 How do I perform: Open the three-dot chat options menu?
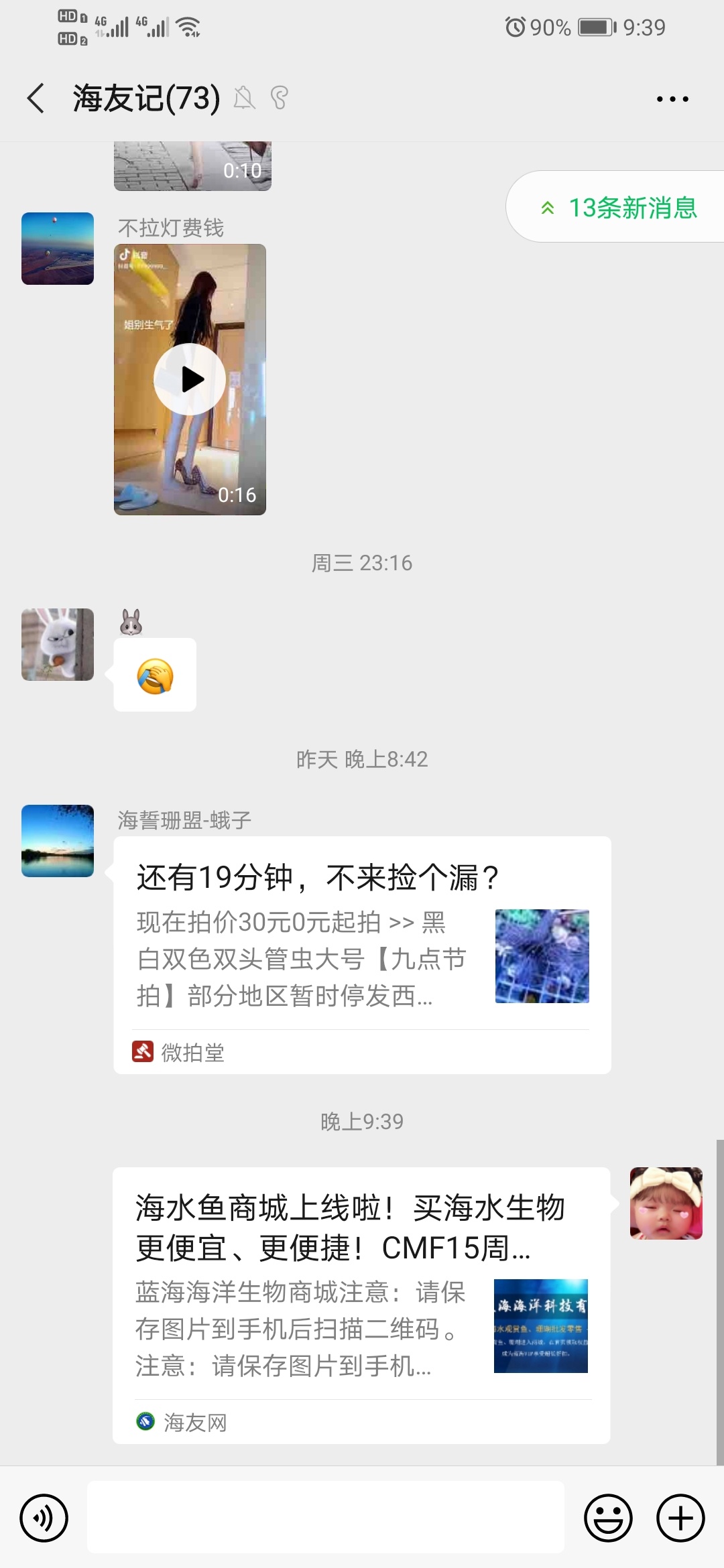coord(672,99)
